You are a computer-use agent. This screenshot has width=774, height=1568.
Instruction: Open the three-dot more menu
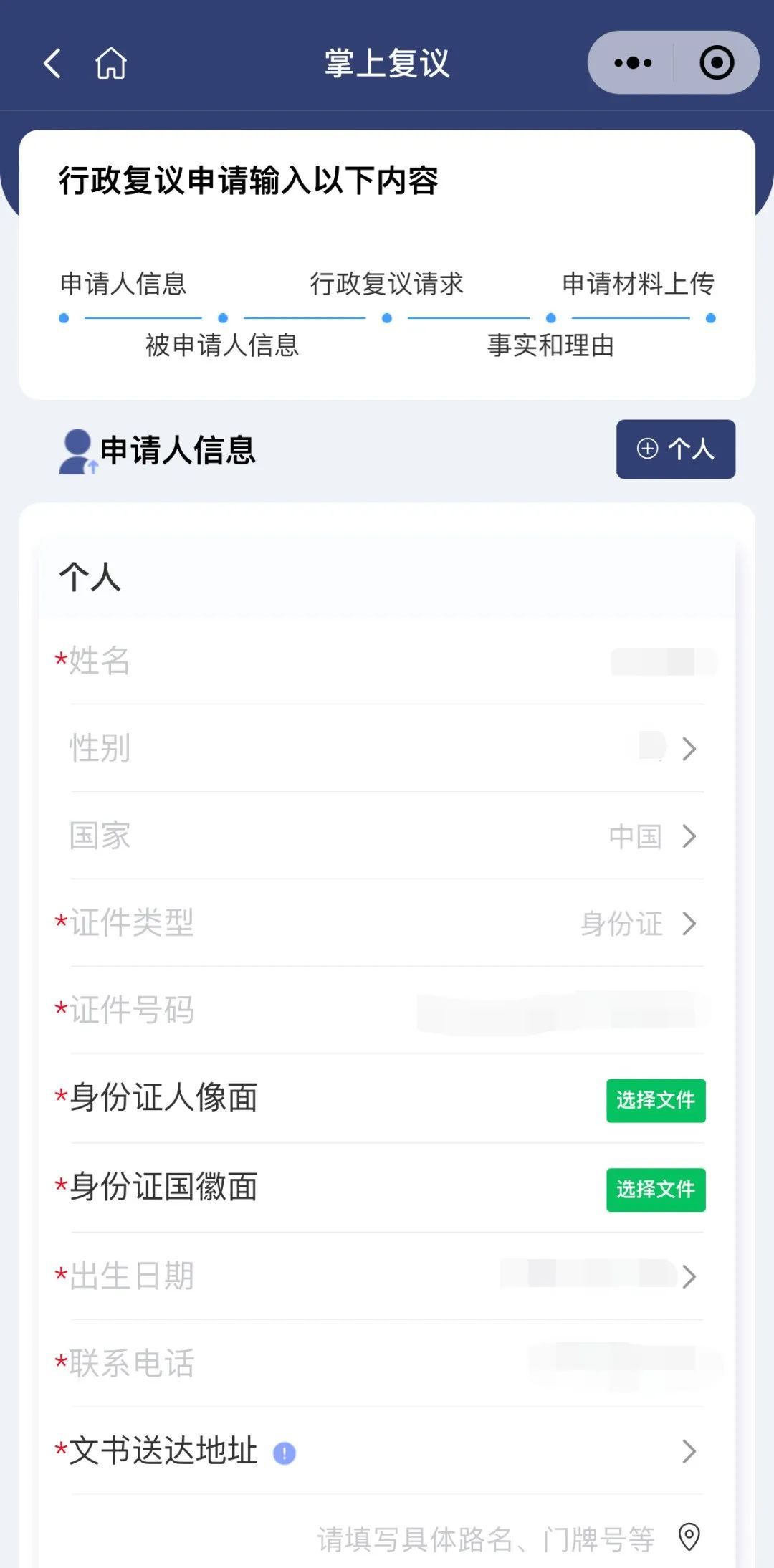633,63
